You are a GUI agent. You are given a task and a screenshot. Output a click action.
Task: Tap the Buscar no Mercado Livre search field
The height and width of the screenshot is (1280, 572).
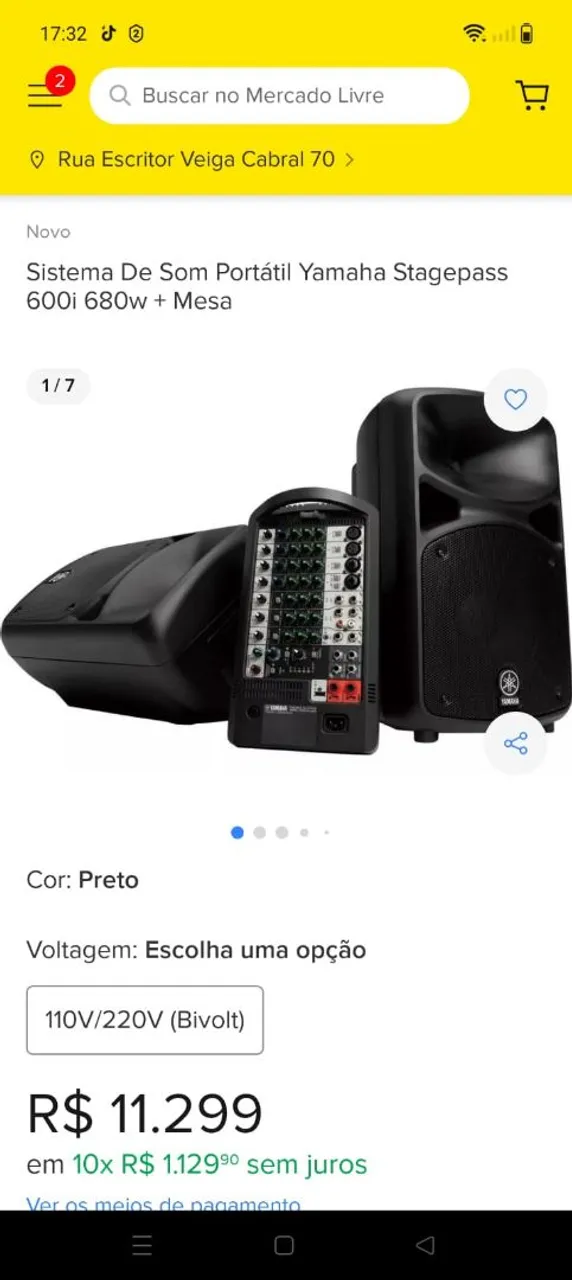click(279, 96)
